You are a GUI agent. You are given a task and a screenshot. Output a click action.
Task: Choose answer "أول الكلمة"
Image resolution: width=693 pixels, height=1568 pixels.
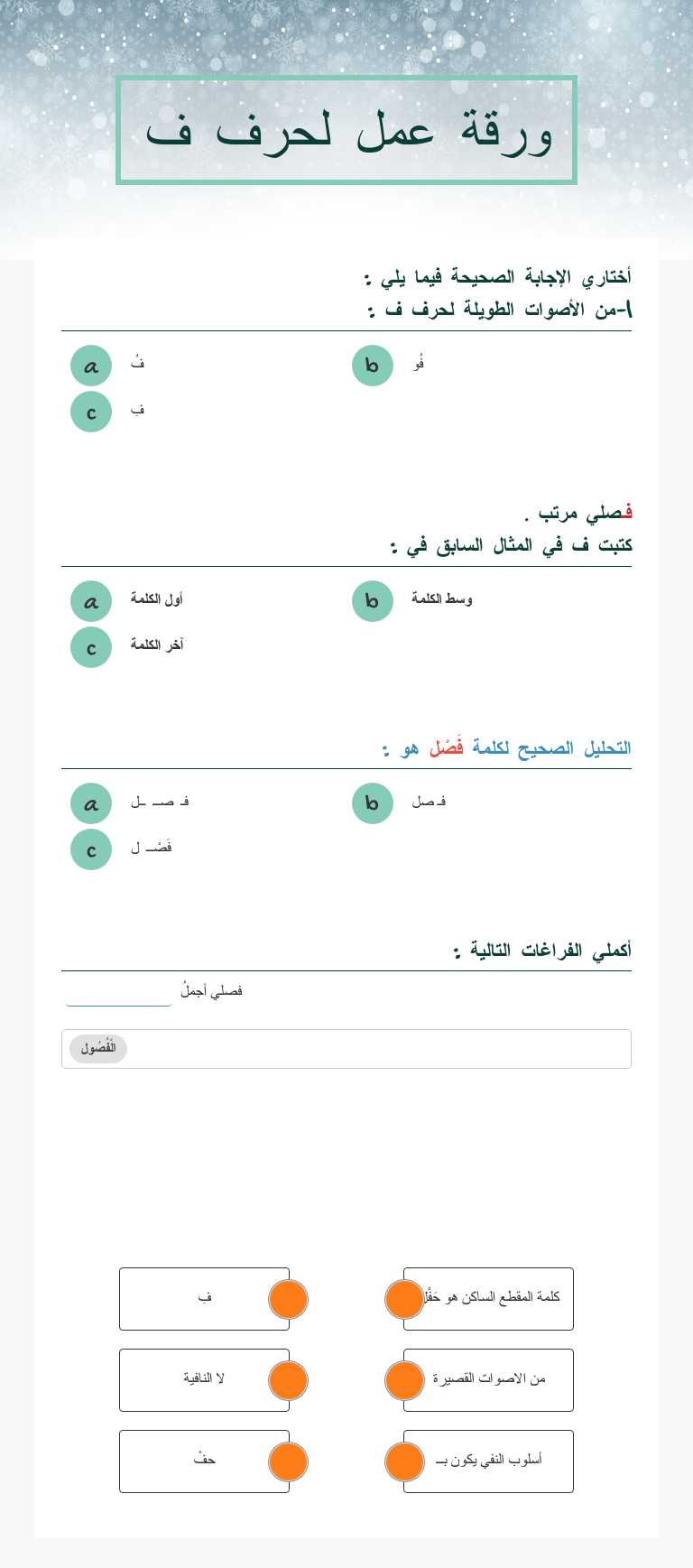[x=90, y=600]
